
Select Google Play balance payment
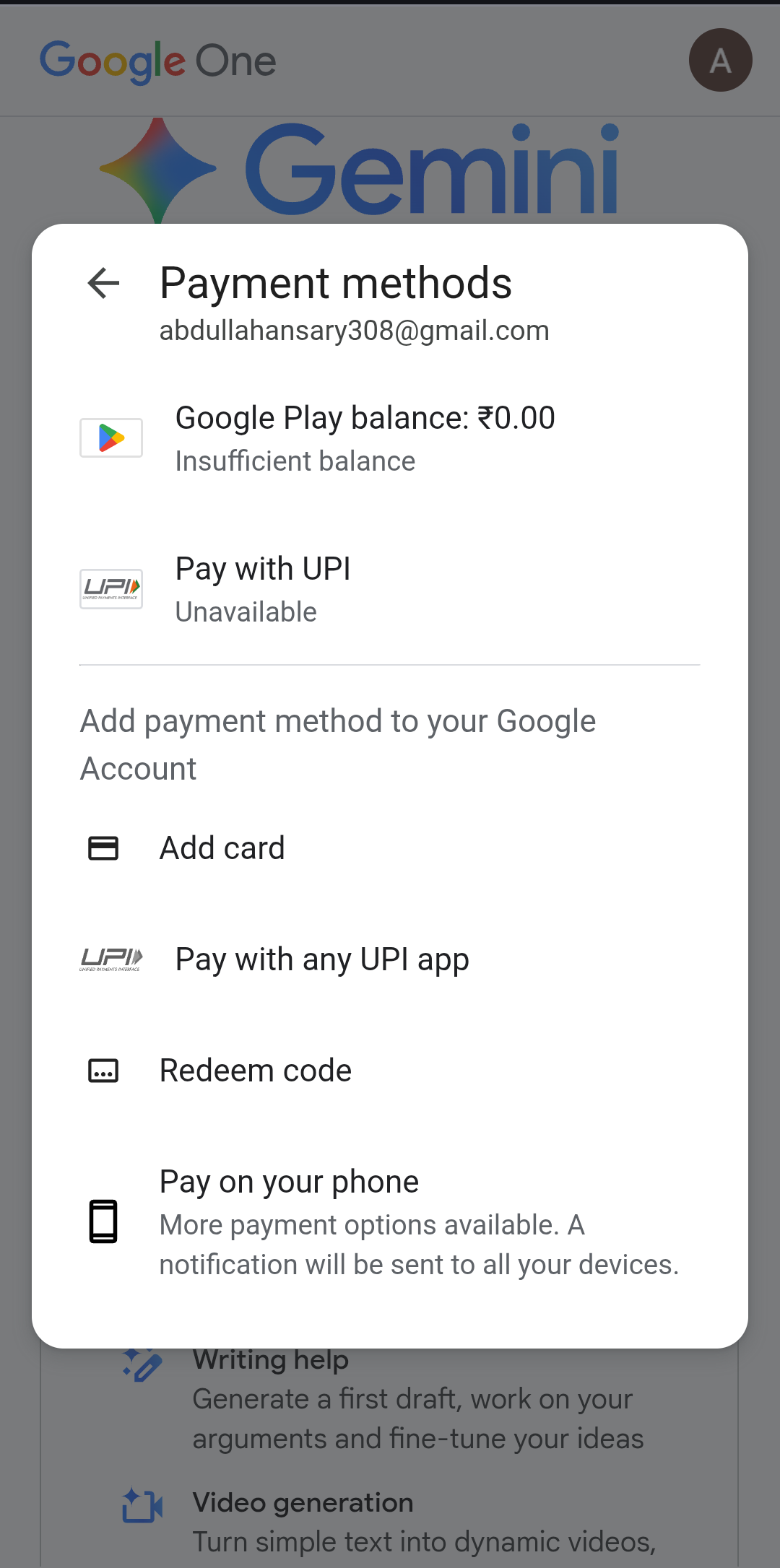[x=365, y=437]
